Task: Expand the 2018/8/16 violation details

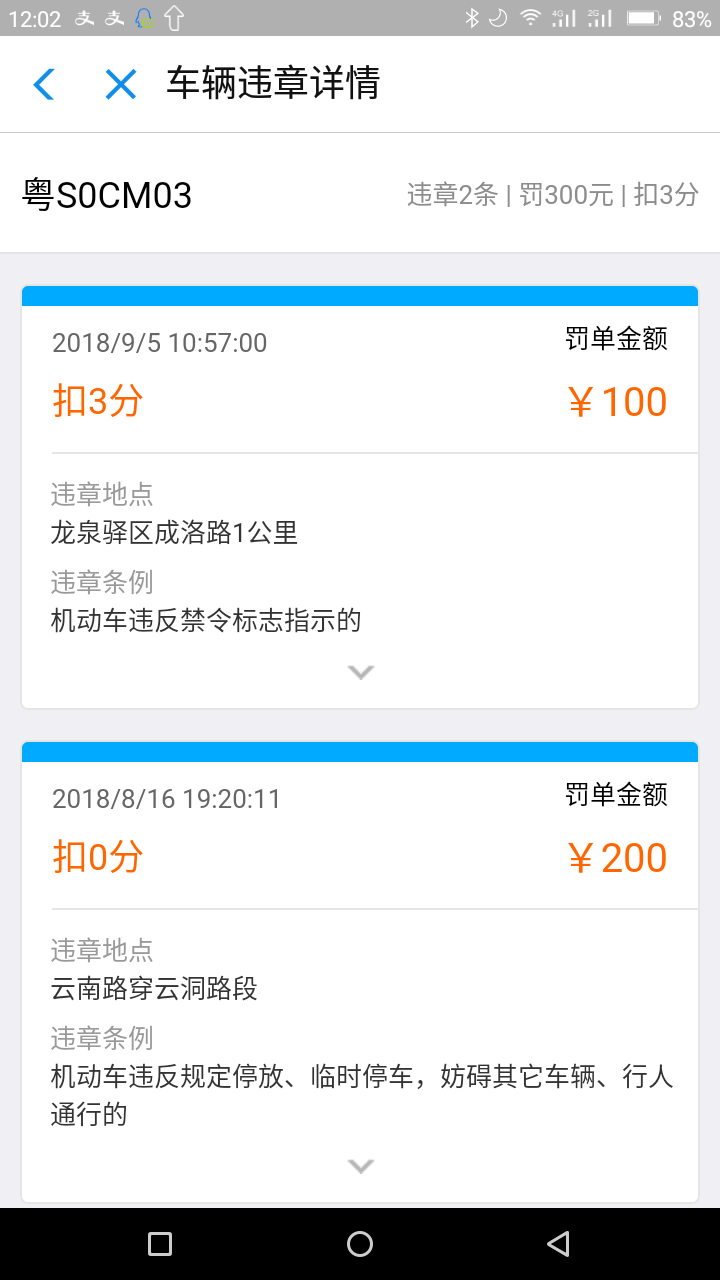Action: click(x=360, y=1166)
